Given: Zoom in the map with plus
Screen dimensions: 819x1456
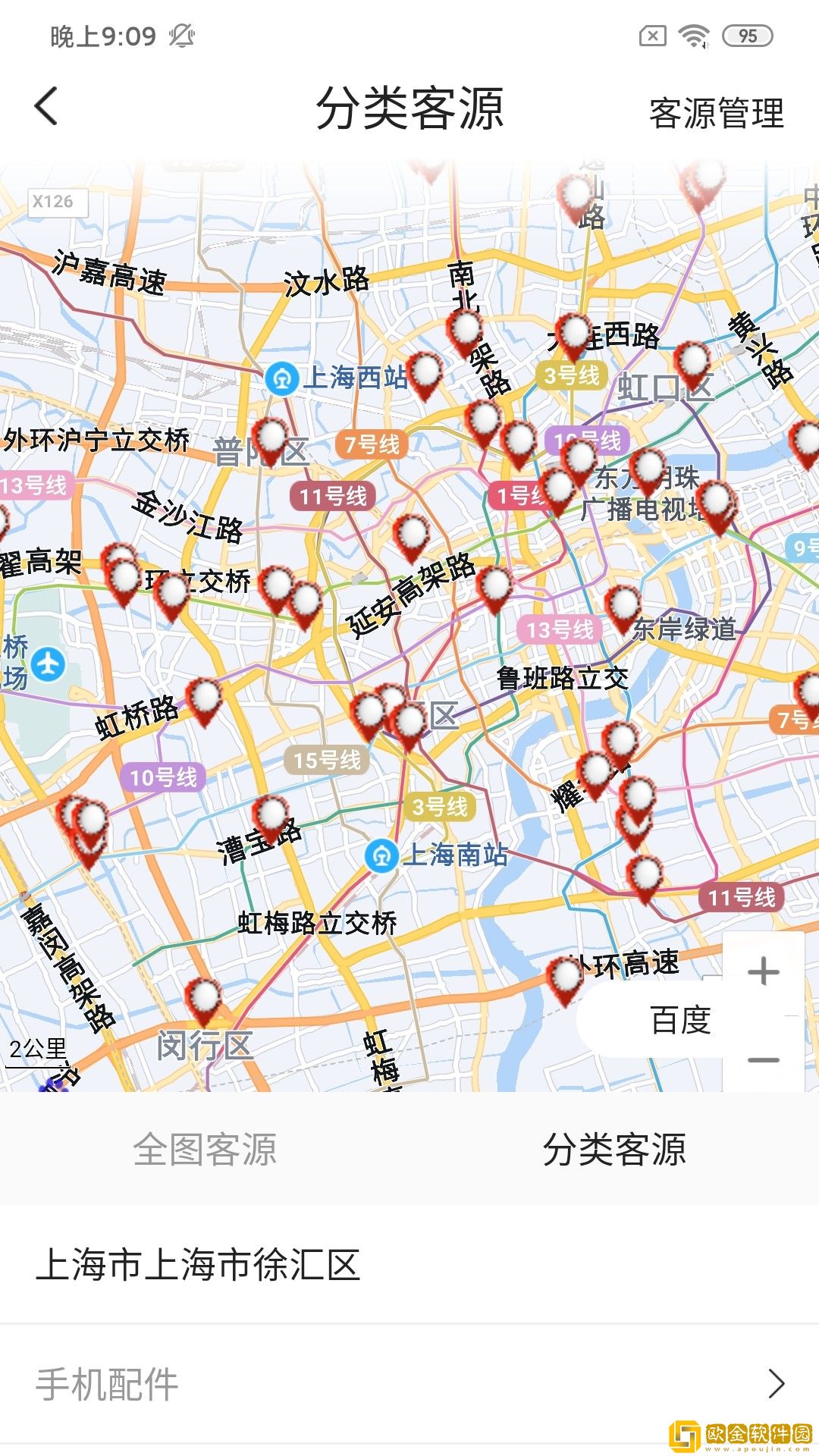Looking at the screenshot, I should [x=763, y=971].
